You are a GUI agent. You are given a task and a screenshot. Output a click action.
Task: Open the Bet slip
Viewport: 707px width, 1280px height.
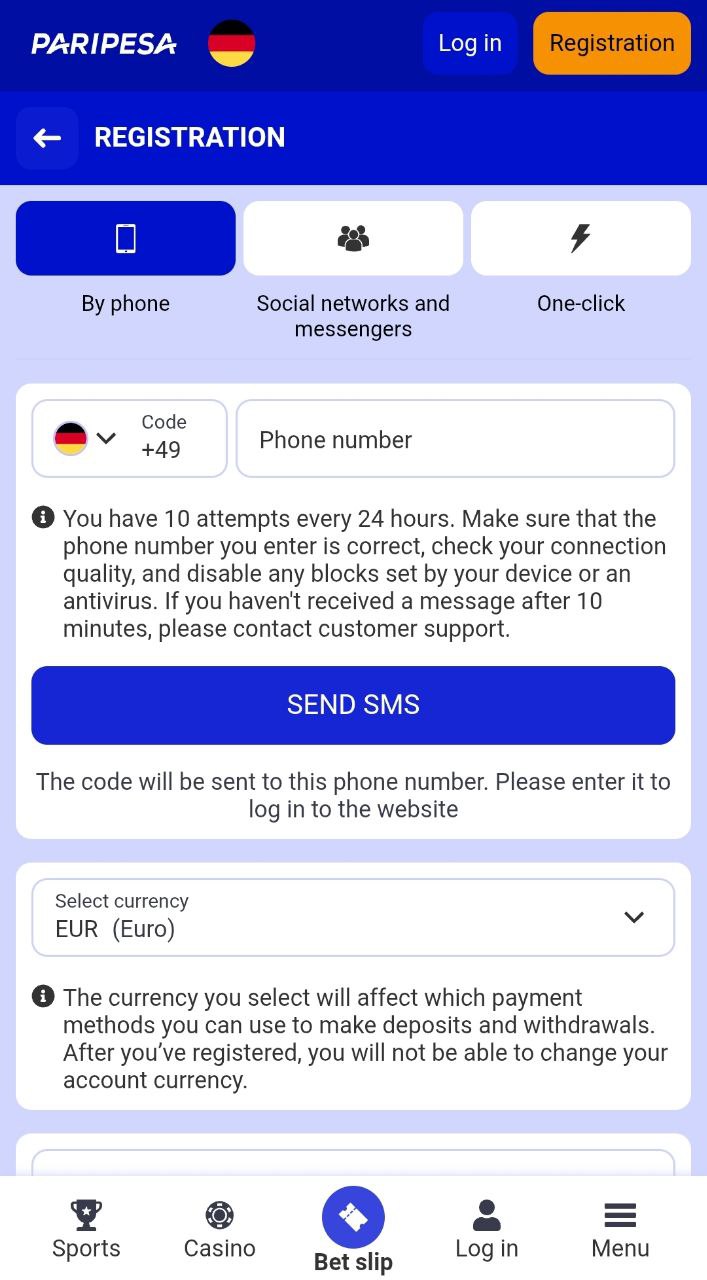353,1230
